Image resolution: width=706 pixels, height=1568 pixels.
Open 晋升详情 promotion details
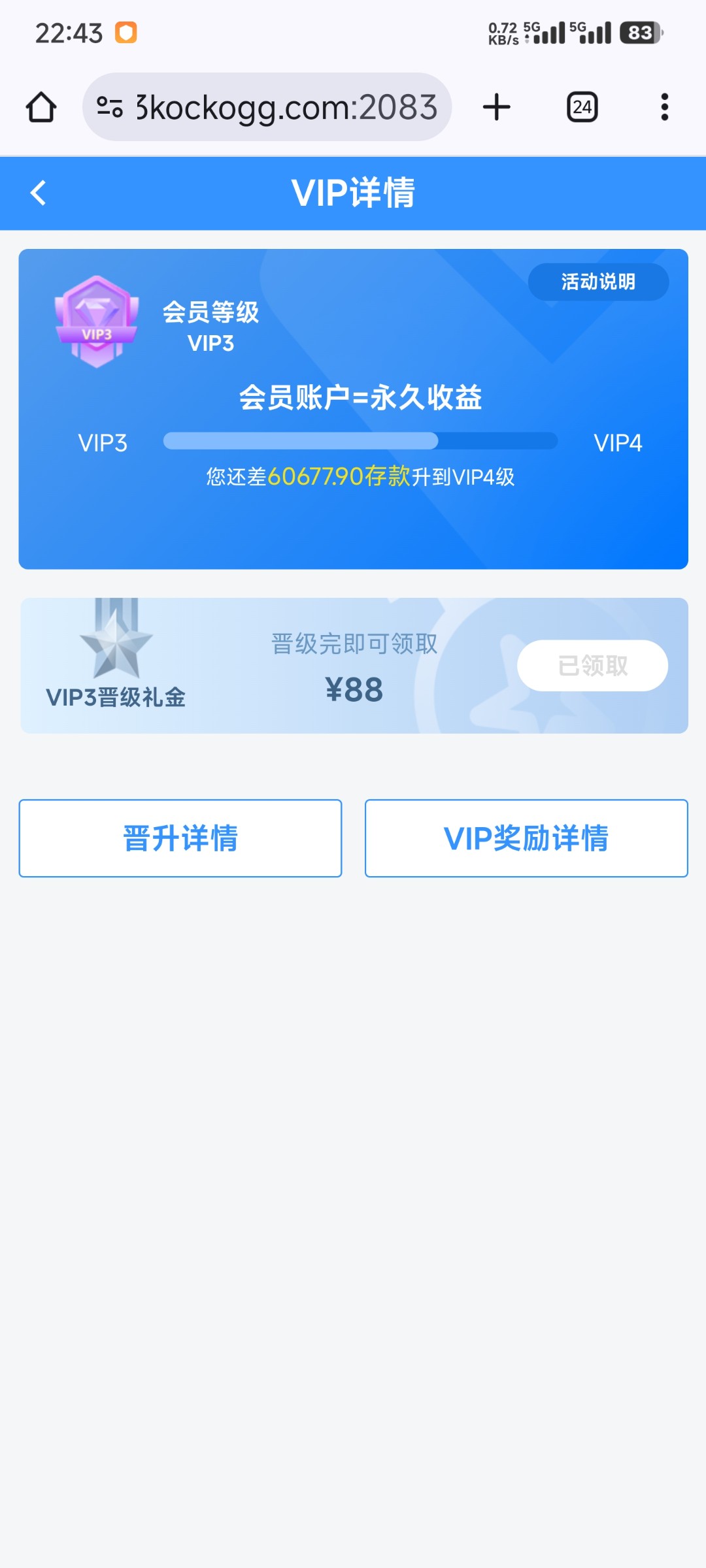pos(180,838)
